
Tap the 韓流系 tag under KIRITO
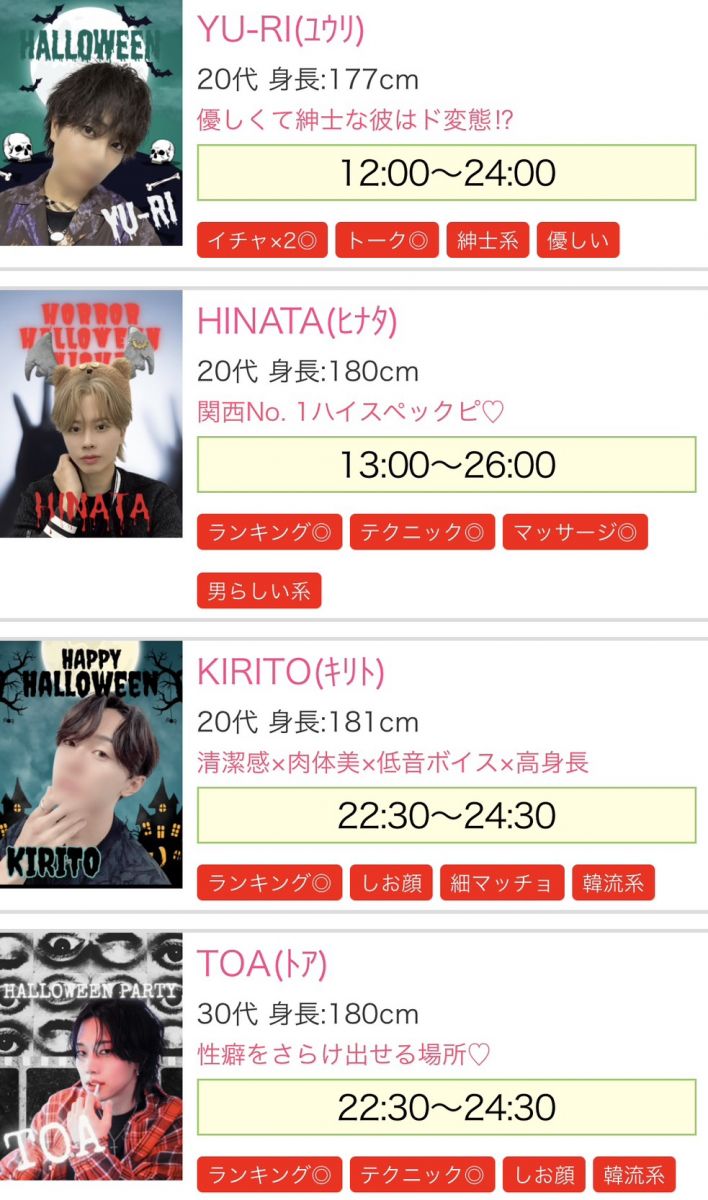point(614,883)
